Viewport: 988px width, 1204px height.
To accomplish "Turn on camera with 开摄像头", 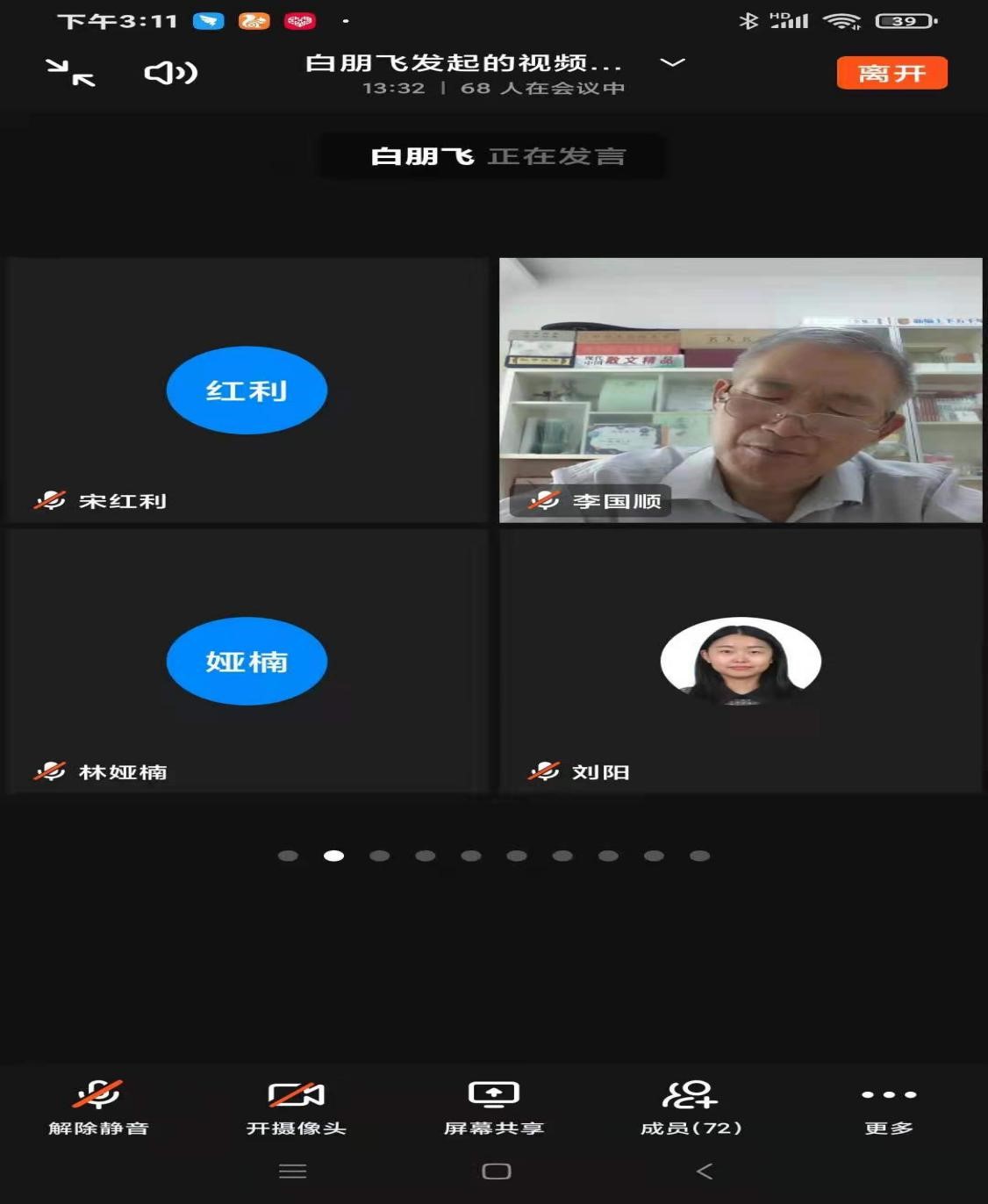I will (x=297, y=1107).
